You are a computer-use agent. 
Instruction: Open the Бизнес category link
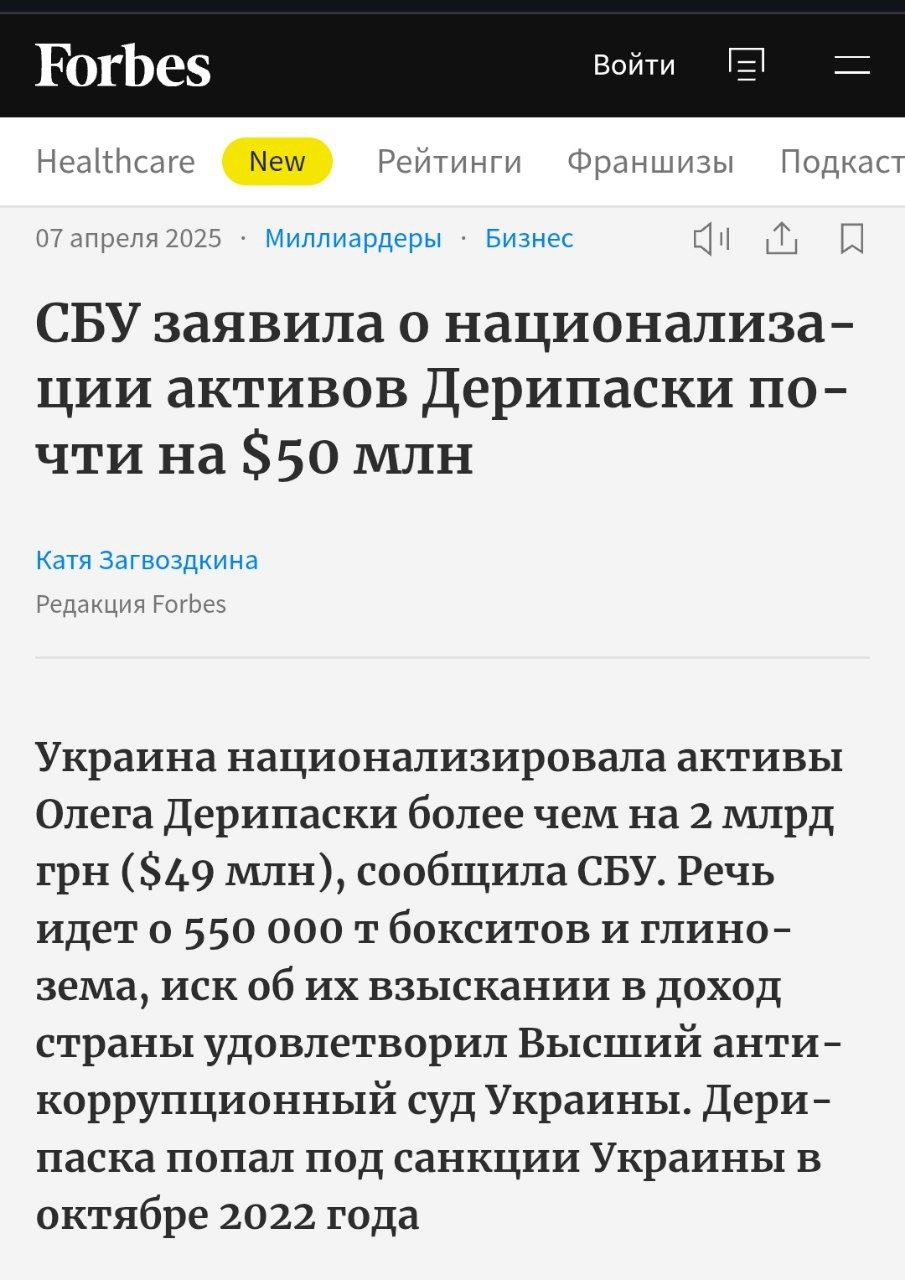[529, 238]
